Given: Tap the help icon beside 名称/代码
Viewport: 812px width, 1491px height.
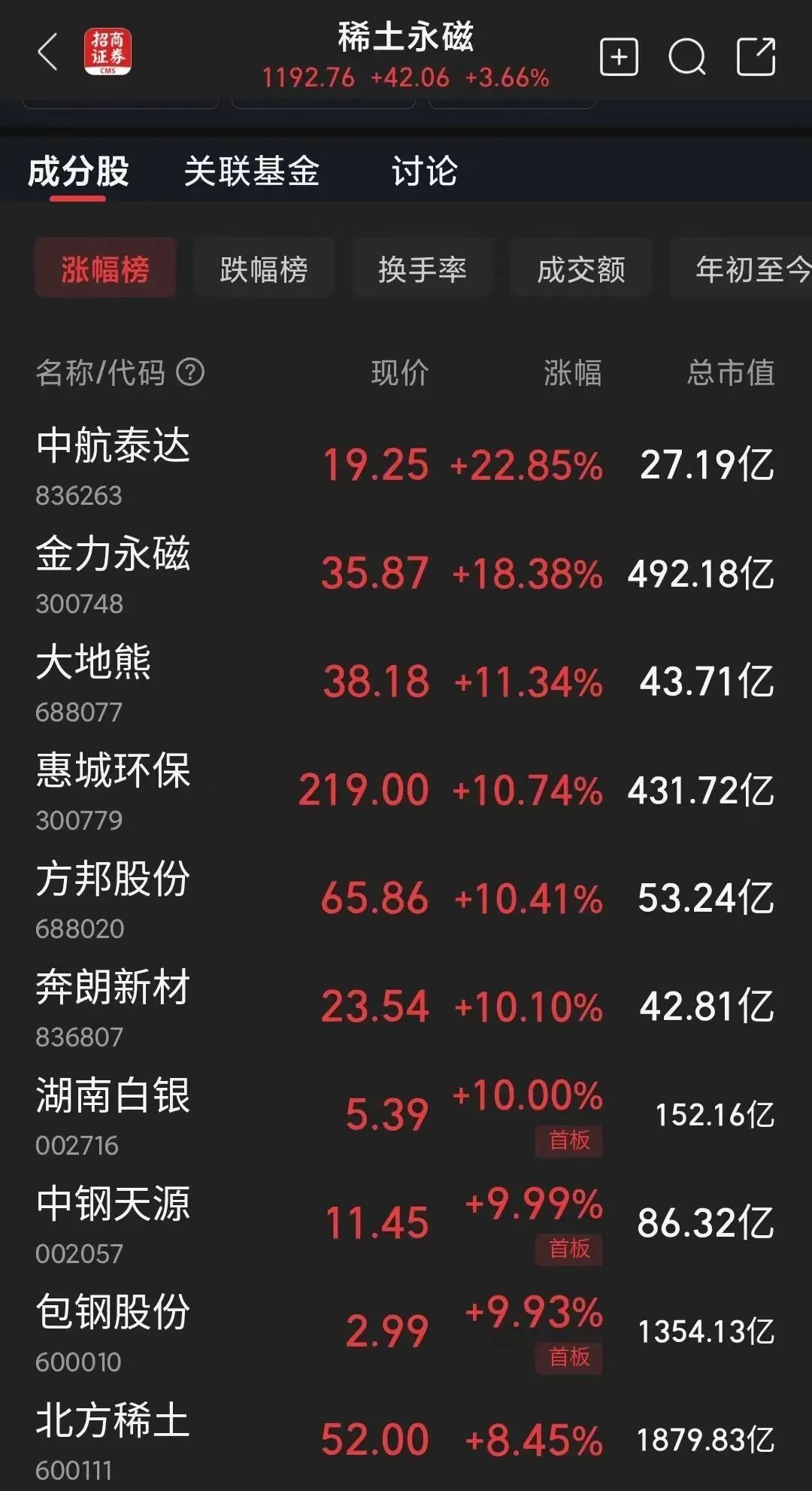Looking at the screenshot, I should [x=190, y=372].
